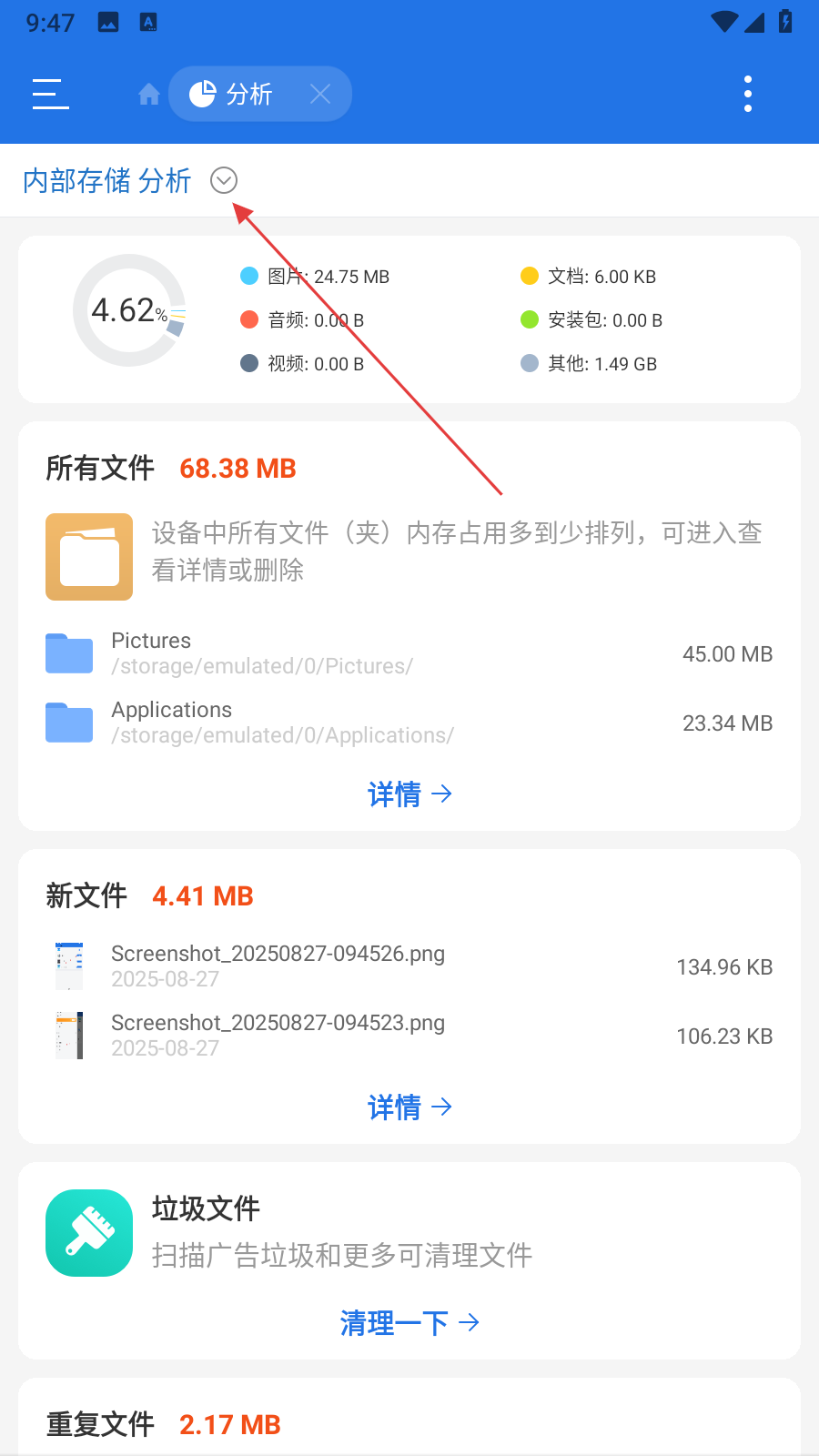
Task: View 详情 for 新文件
Action: pos(409,1107)
